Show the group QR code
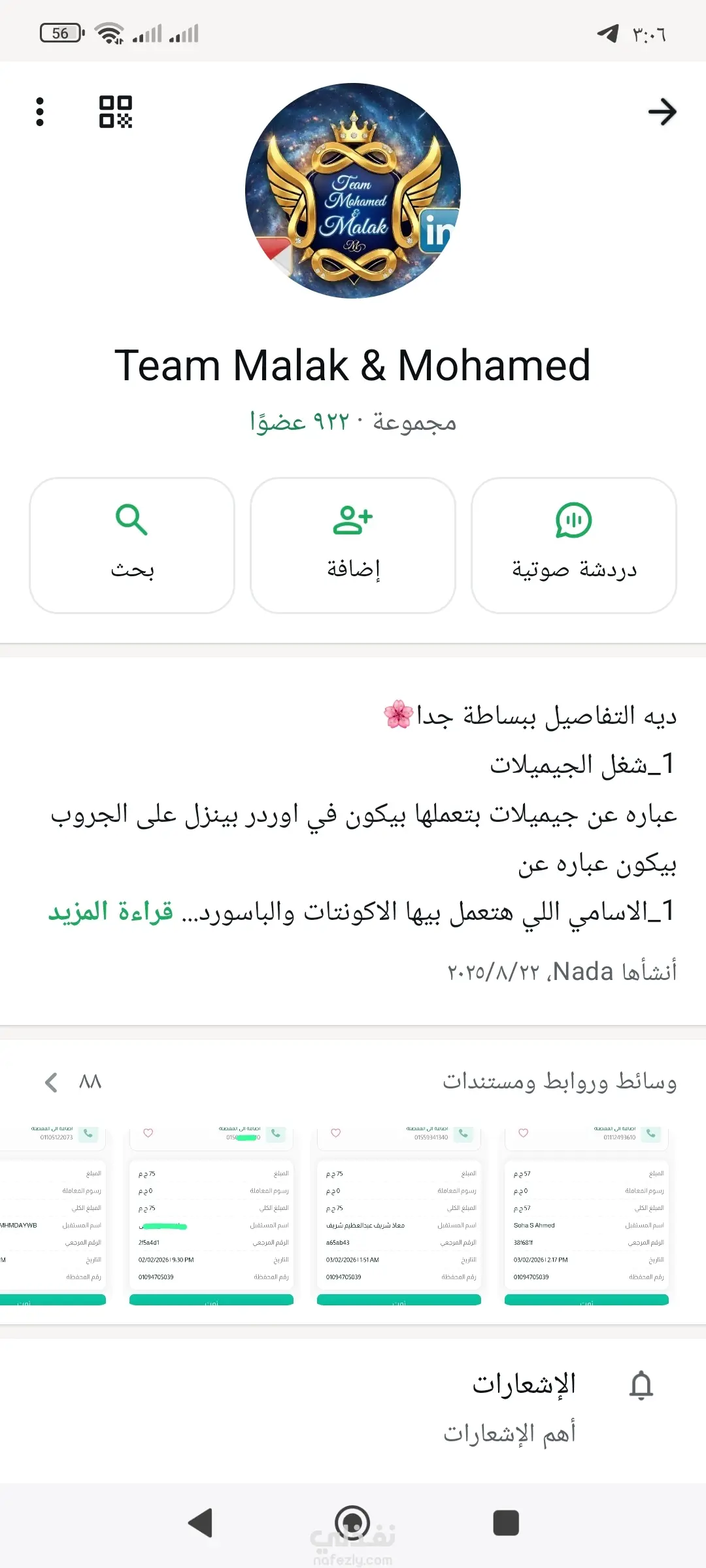The image size is (706, 1568). click(x=116, y=112)
